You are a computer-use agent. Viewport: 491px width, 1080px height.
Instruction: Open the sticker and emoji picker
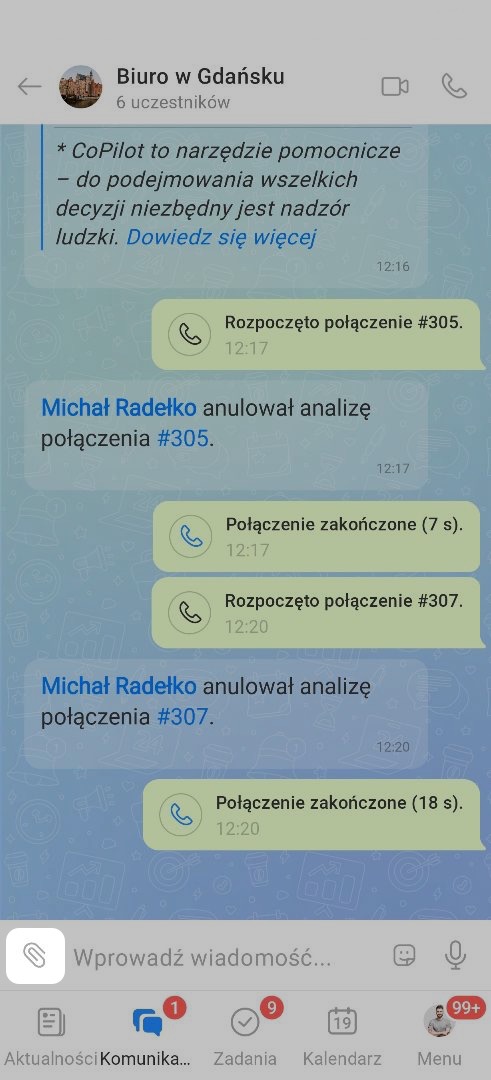pyautogui.click(x=404, y=955)
